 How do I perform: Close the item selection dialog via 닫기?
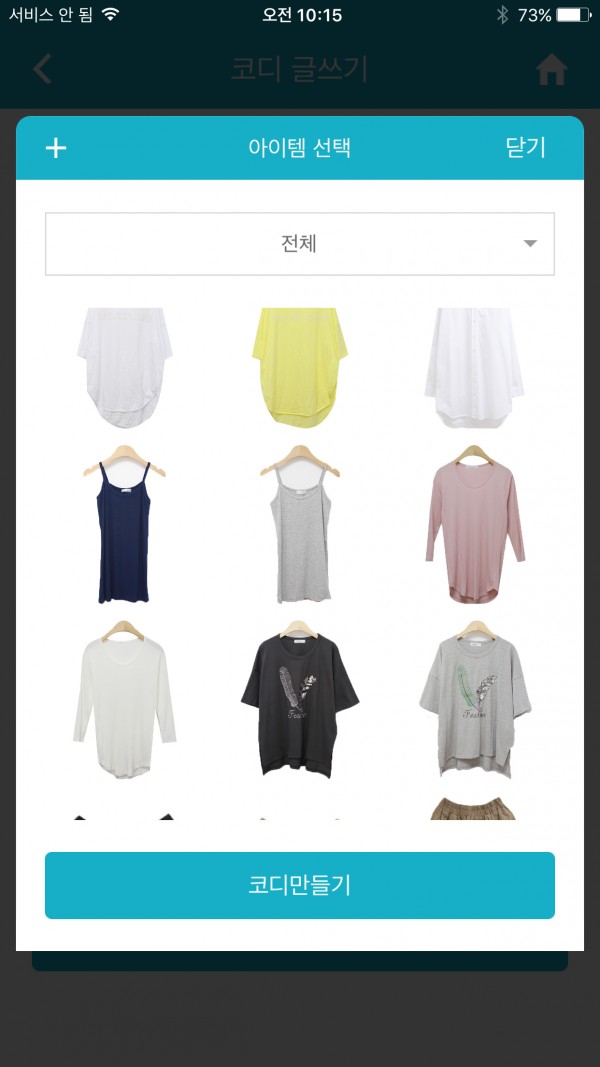point(525,148)
